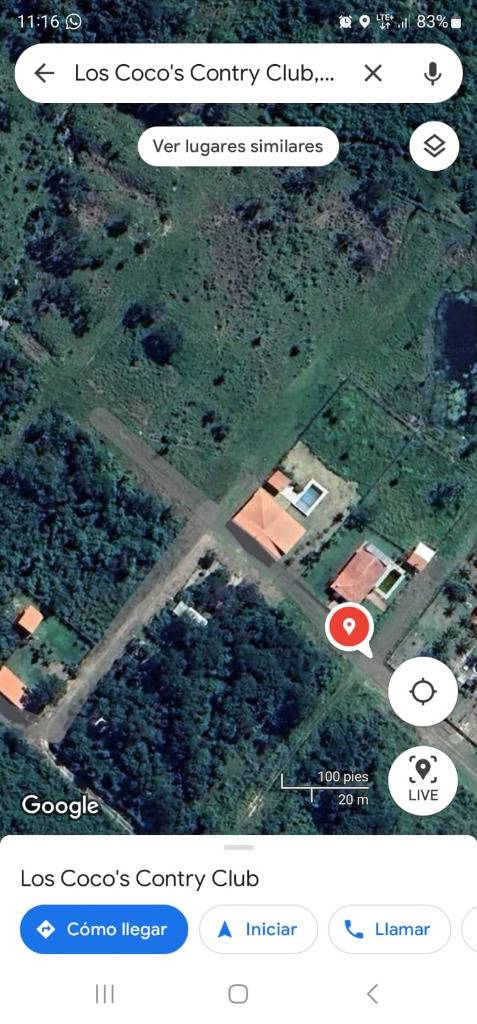477x1024 pixels.
Task: Tap the Ver lugares similares chip
Action: (x=238, y=146)
